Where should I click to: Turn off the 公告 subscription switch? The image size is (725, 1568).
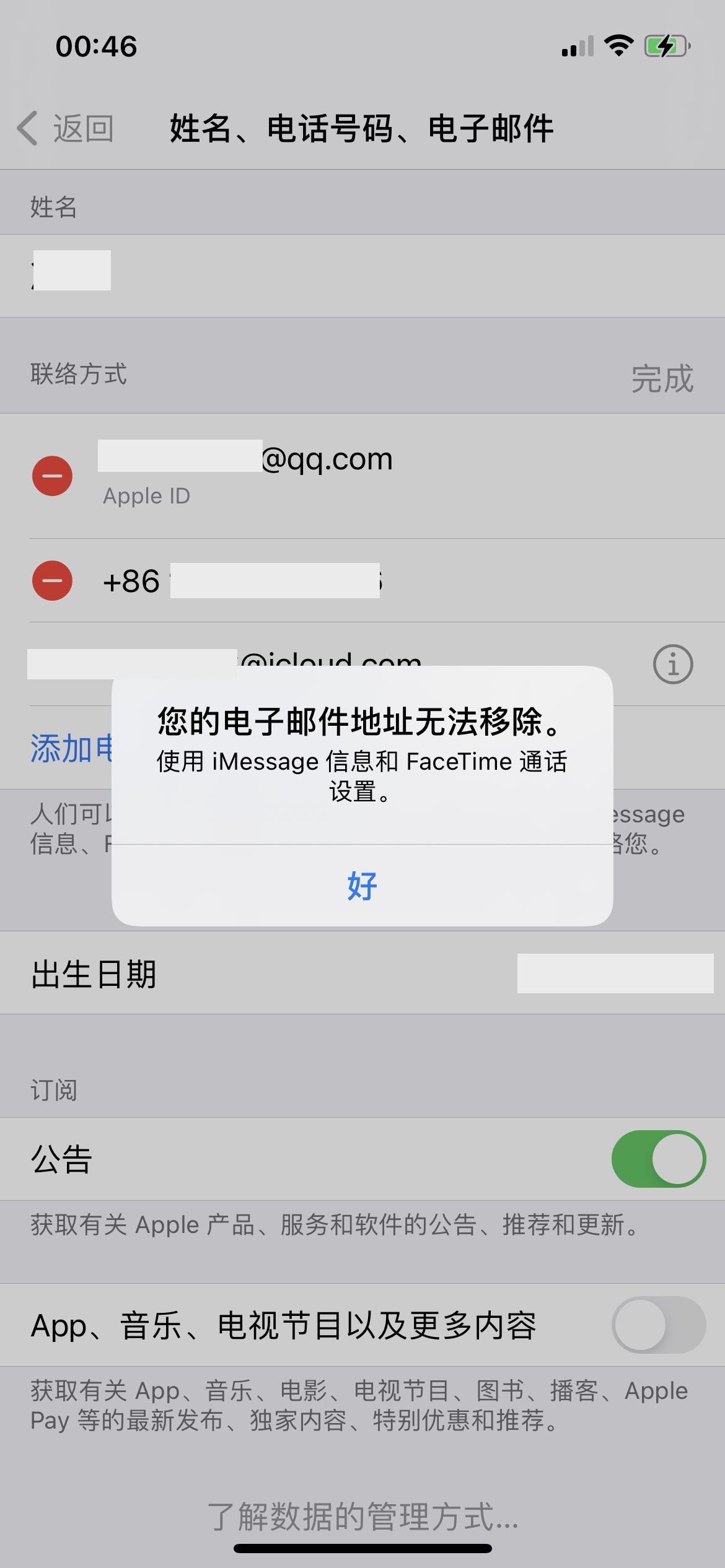(658, 1159)
